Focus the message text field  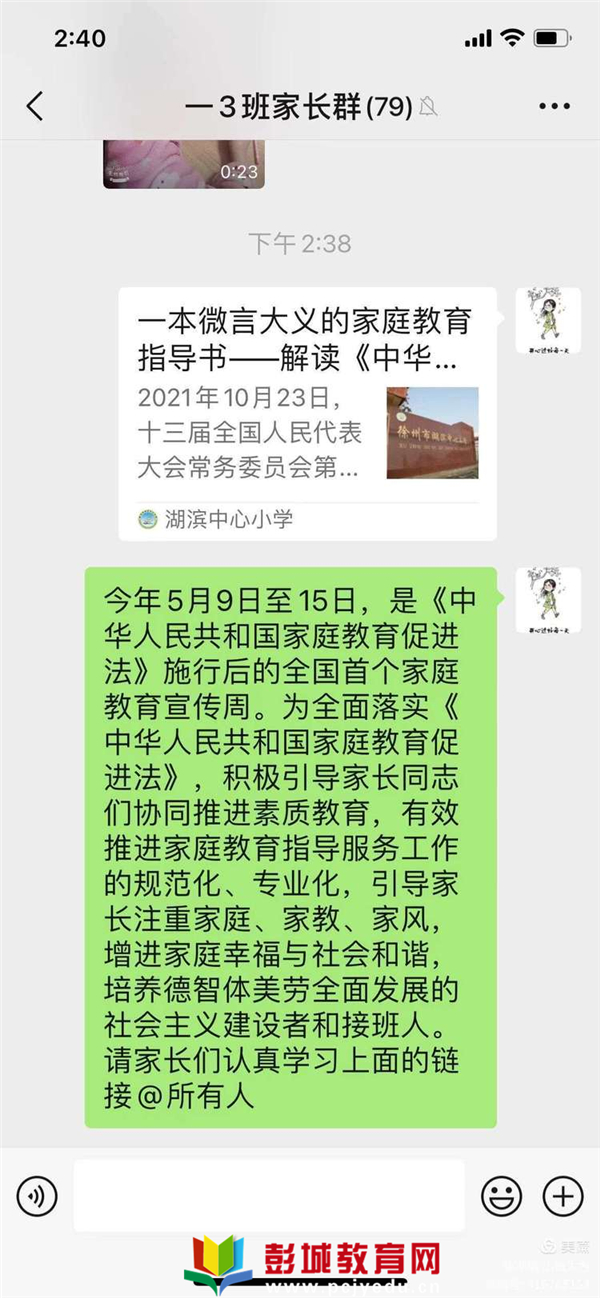[x=270, y=1195]
